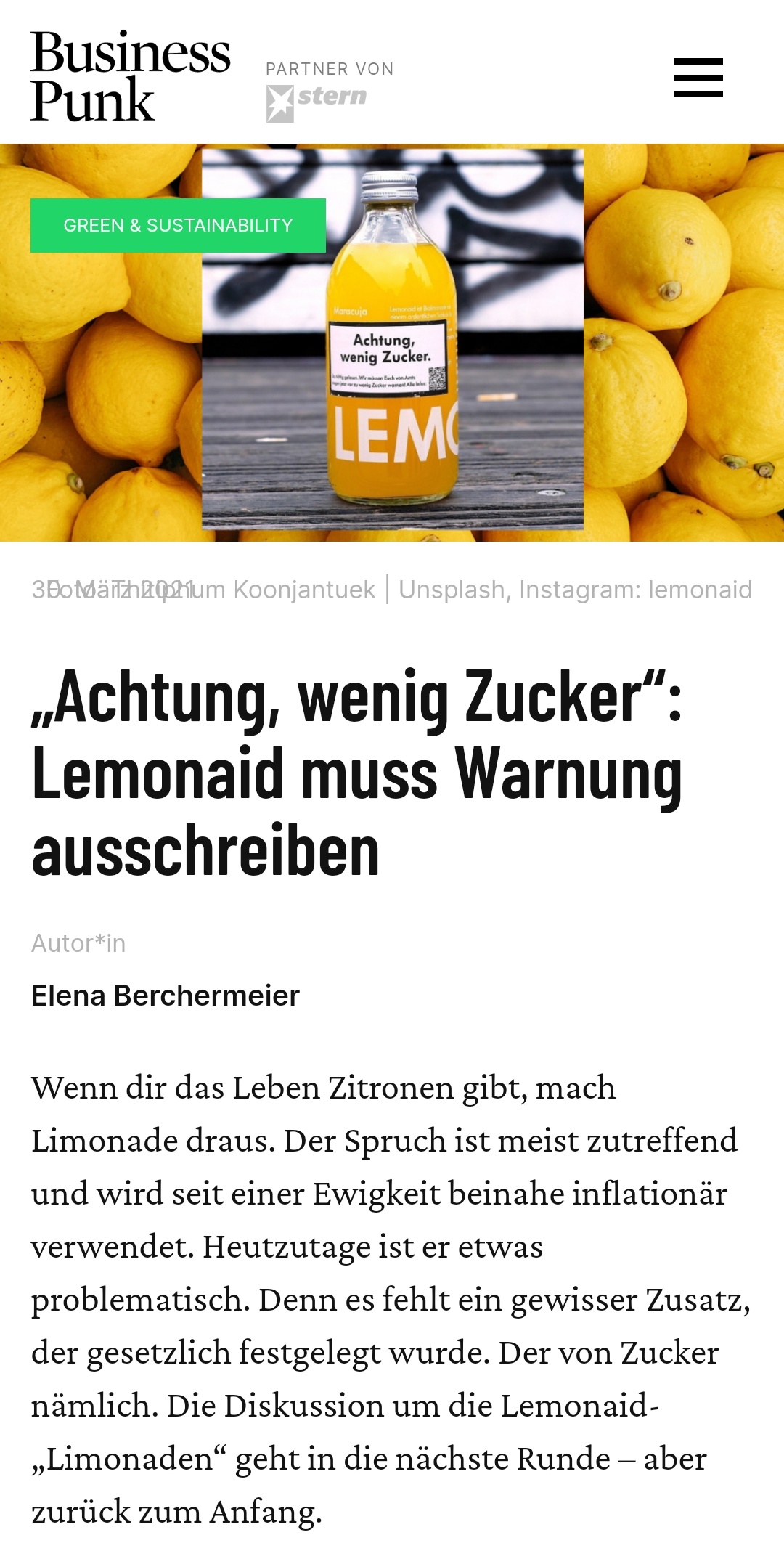Screen dimensions: 784x1543
Task: Open the stern partner link
Action: (x=317, y=102)
